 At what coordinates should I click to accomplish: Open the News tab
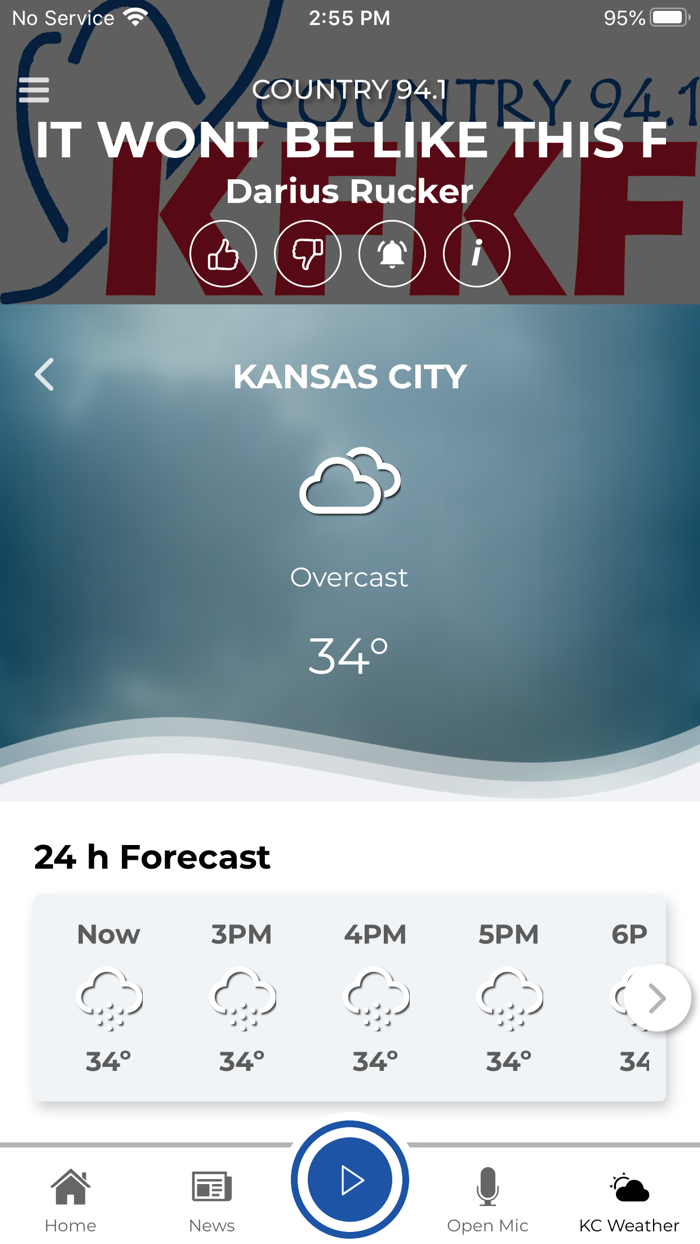tap(212, 1200)
